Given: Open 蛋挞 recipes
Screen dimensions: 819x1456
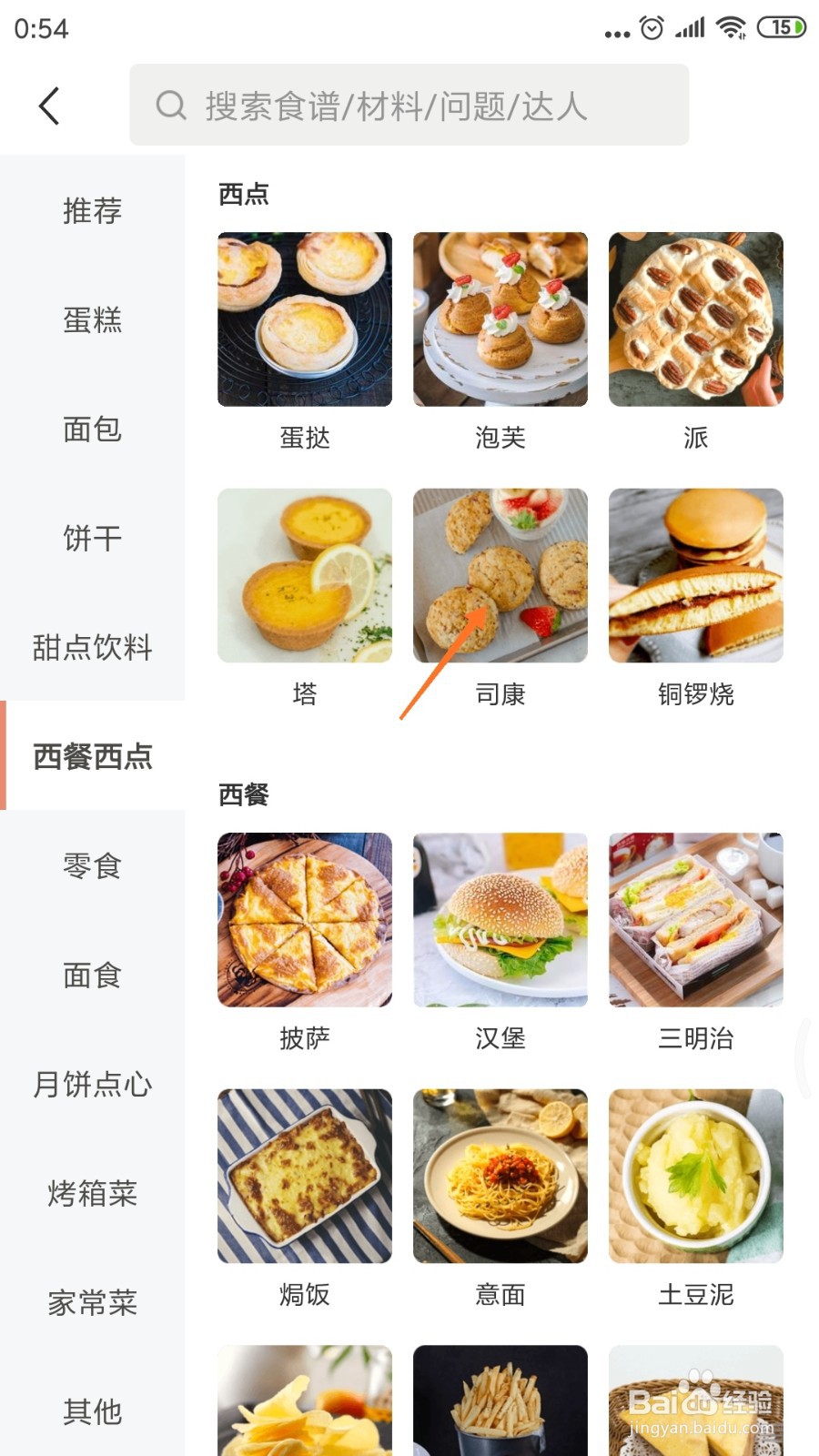Looking at the screenshot, I should coord(305,319).
